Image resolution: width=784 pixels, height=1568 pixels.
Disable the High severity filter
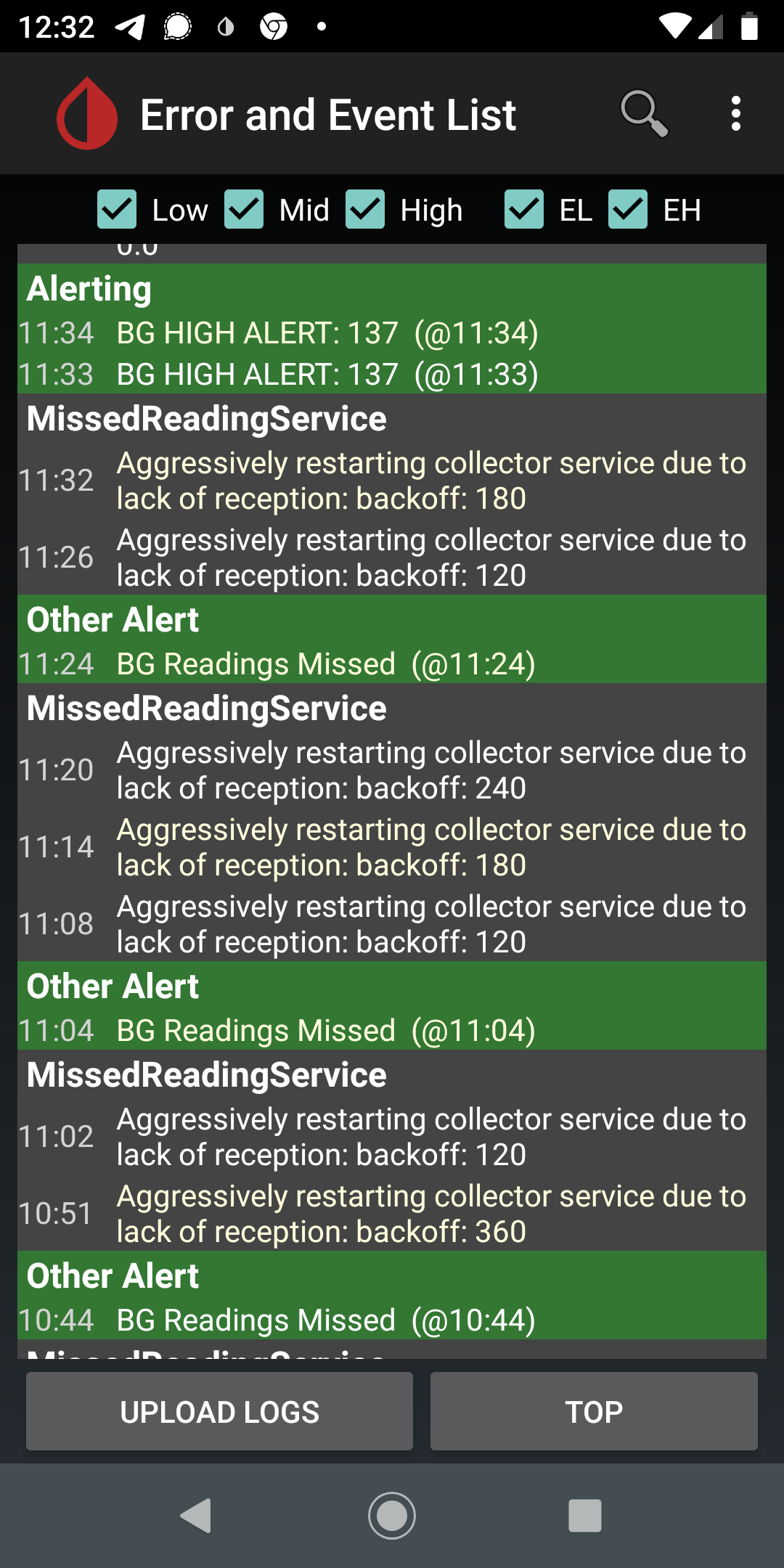(x=365, y=210)
